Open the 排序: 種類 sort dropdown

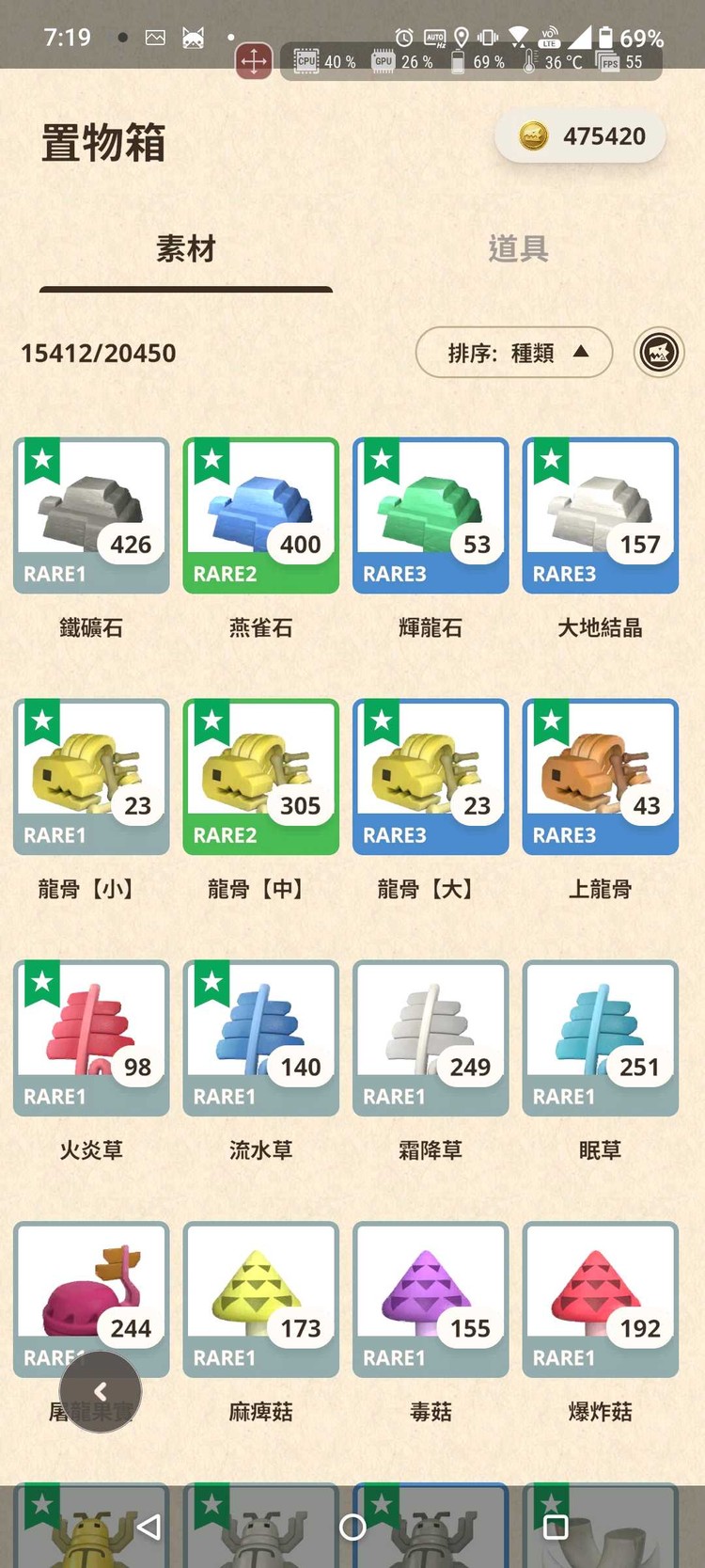(x=512, y=353)
